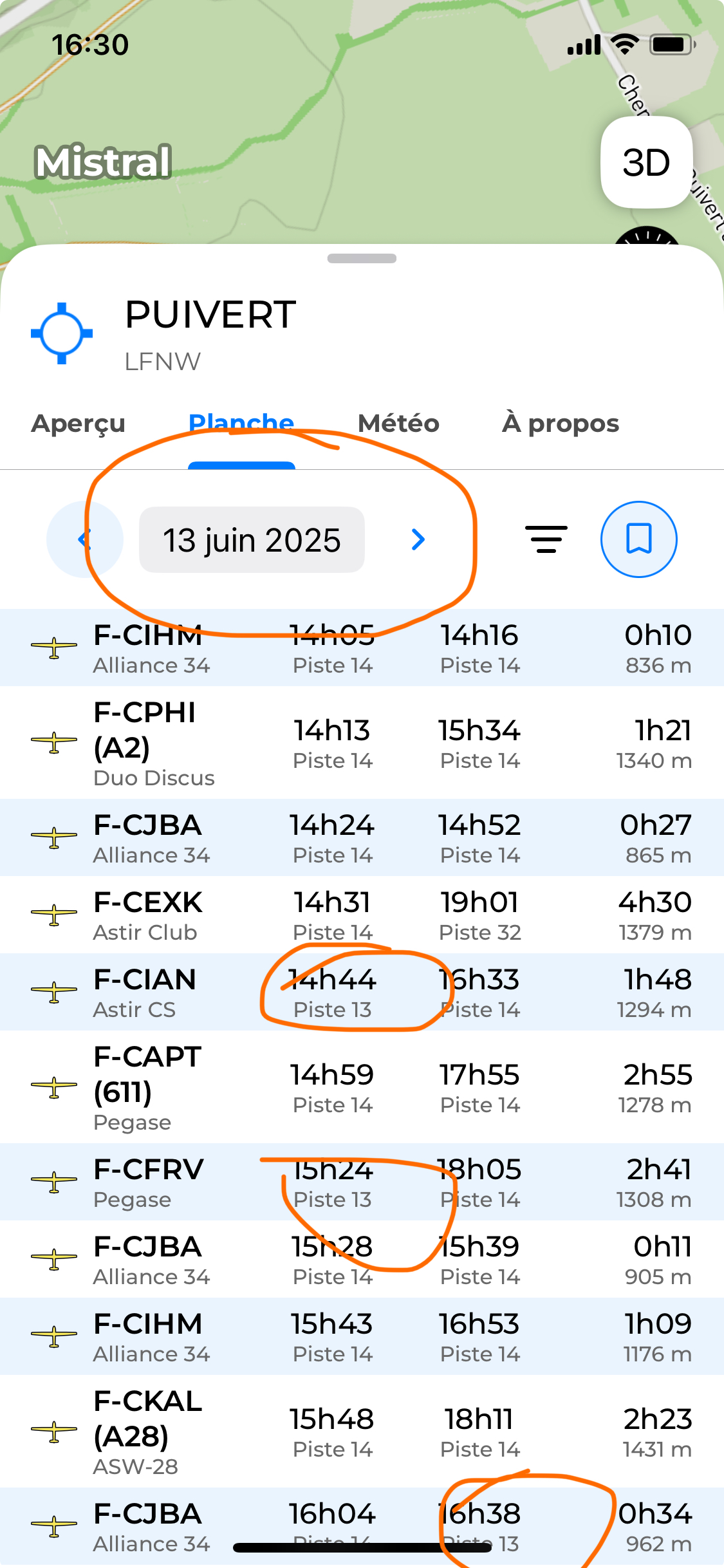Viewport: 724px width, 1568px height.
Task: Center map on Puivert airfield
Action: pos(62,333)
